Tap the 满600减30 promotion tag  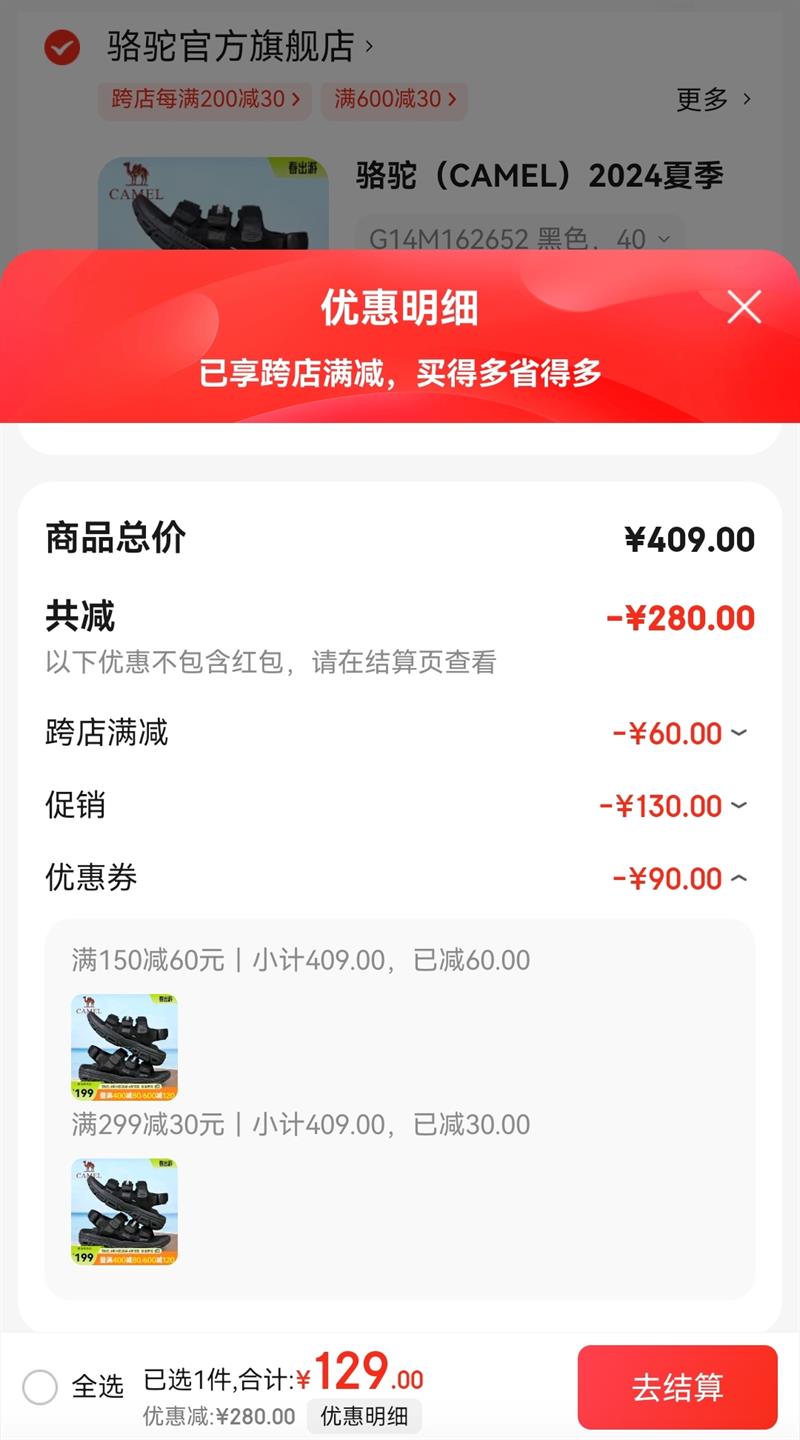393,100
